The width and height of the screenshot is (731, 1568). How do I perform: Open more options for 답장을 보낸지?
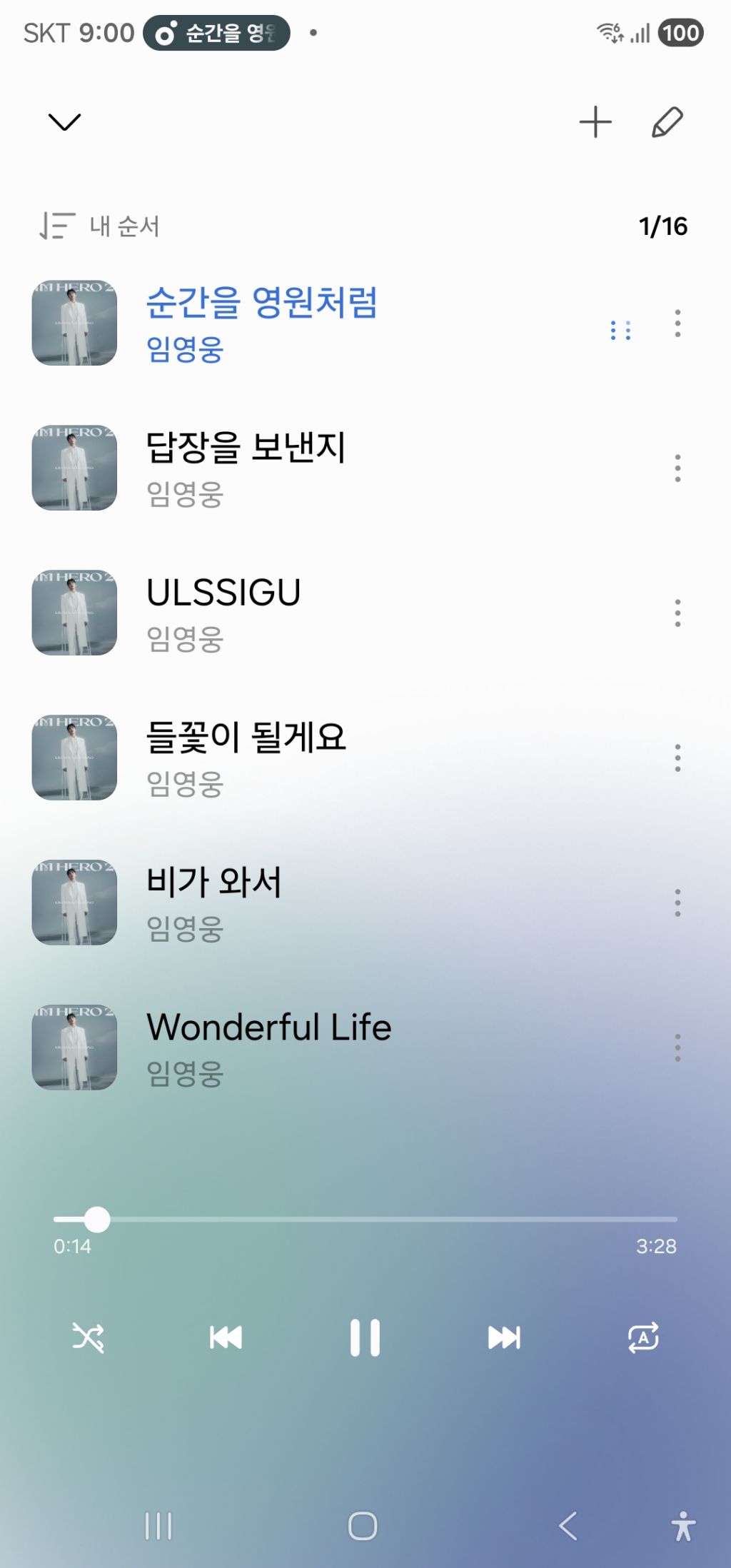[677, 468]
